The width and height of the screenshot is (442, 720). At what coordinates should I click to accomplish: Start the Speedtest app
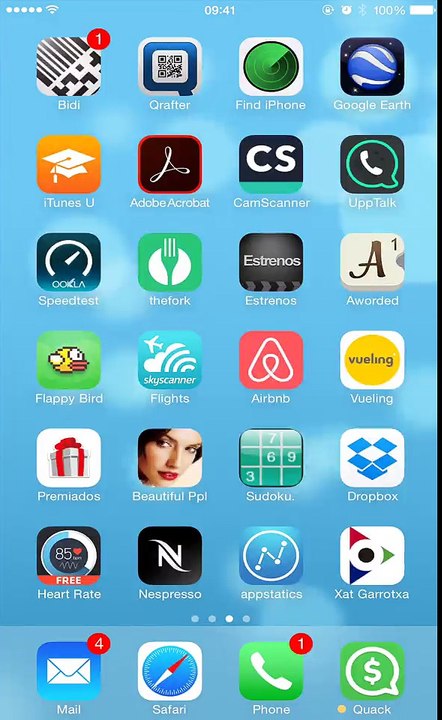tap(69, 262)
